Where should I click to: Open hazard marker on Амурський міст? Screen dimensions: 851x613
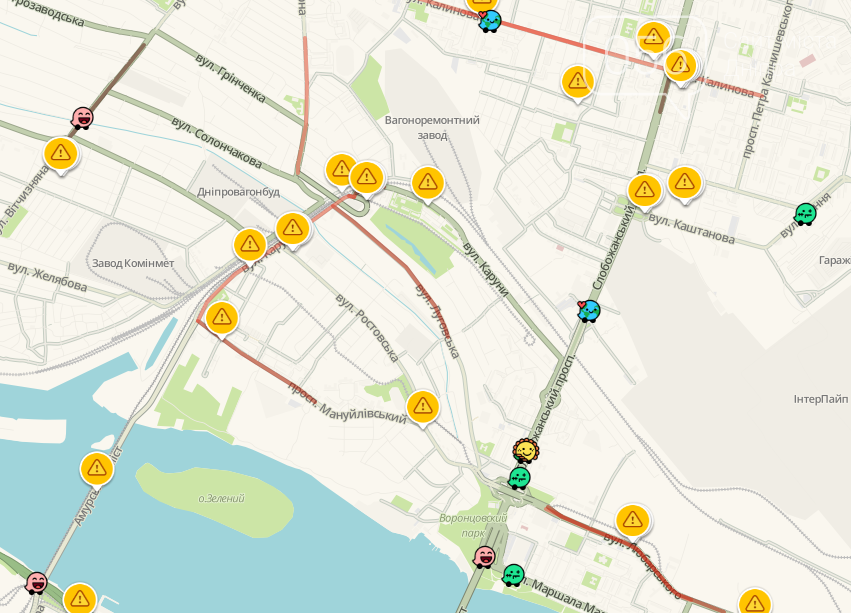coord(96,467)
